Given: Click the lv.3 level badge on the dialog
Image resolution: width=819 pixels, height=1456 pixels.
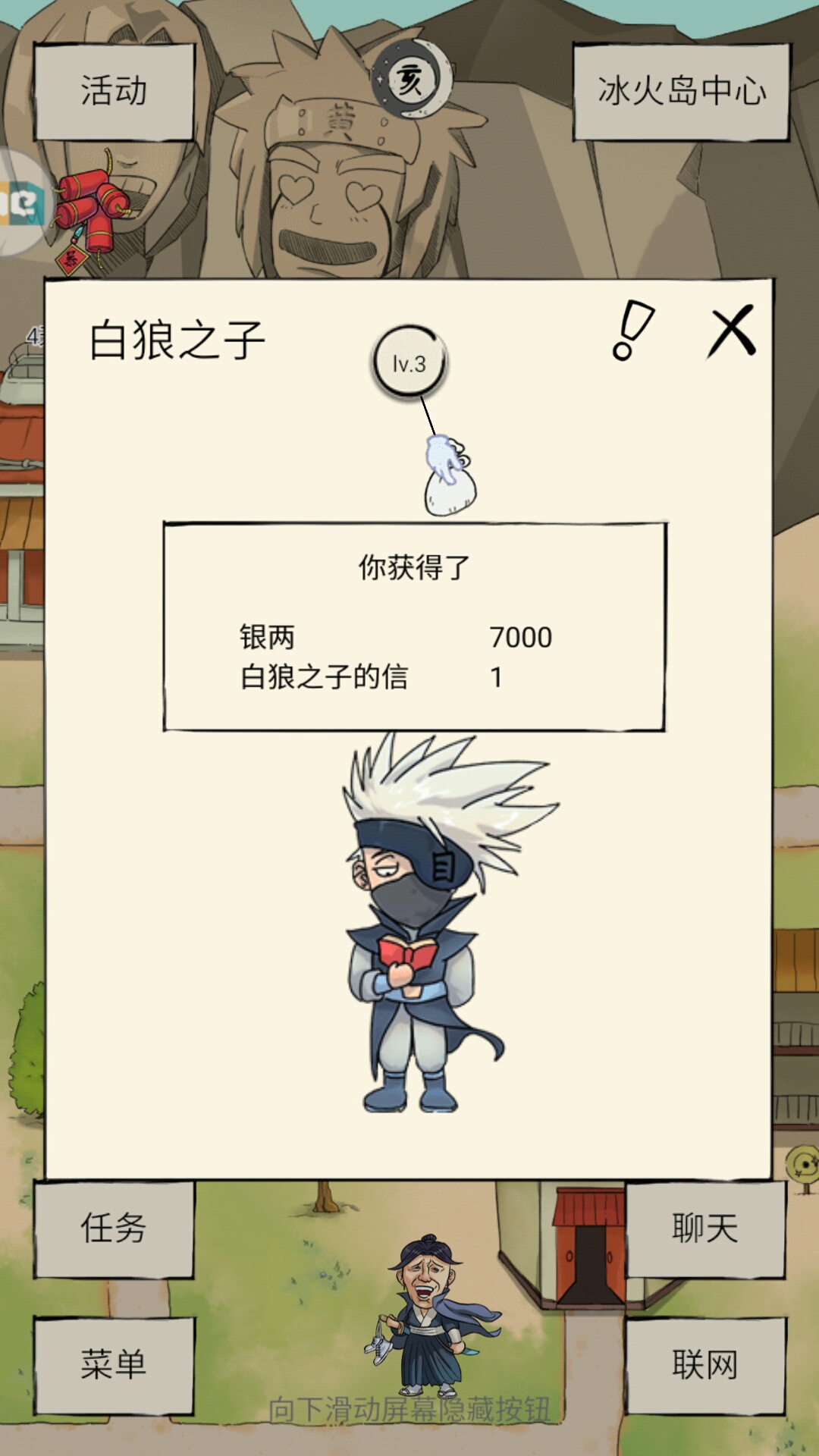Looking at the screenshot, I should click(x=410, y=362).
